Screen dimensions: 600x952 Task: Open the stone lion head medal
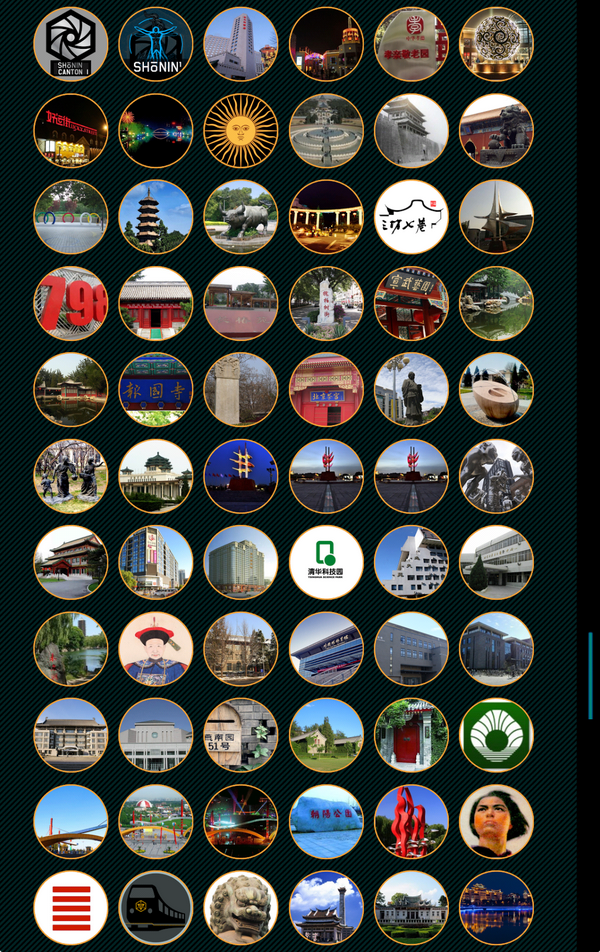point(241,908)
